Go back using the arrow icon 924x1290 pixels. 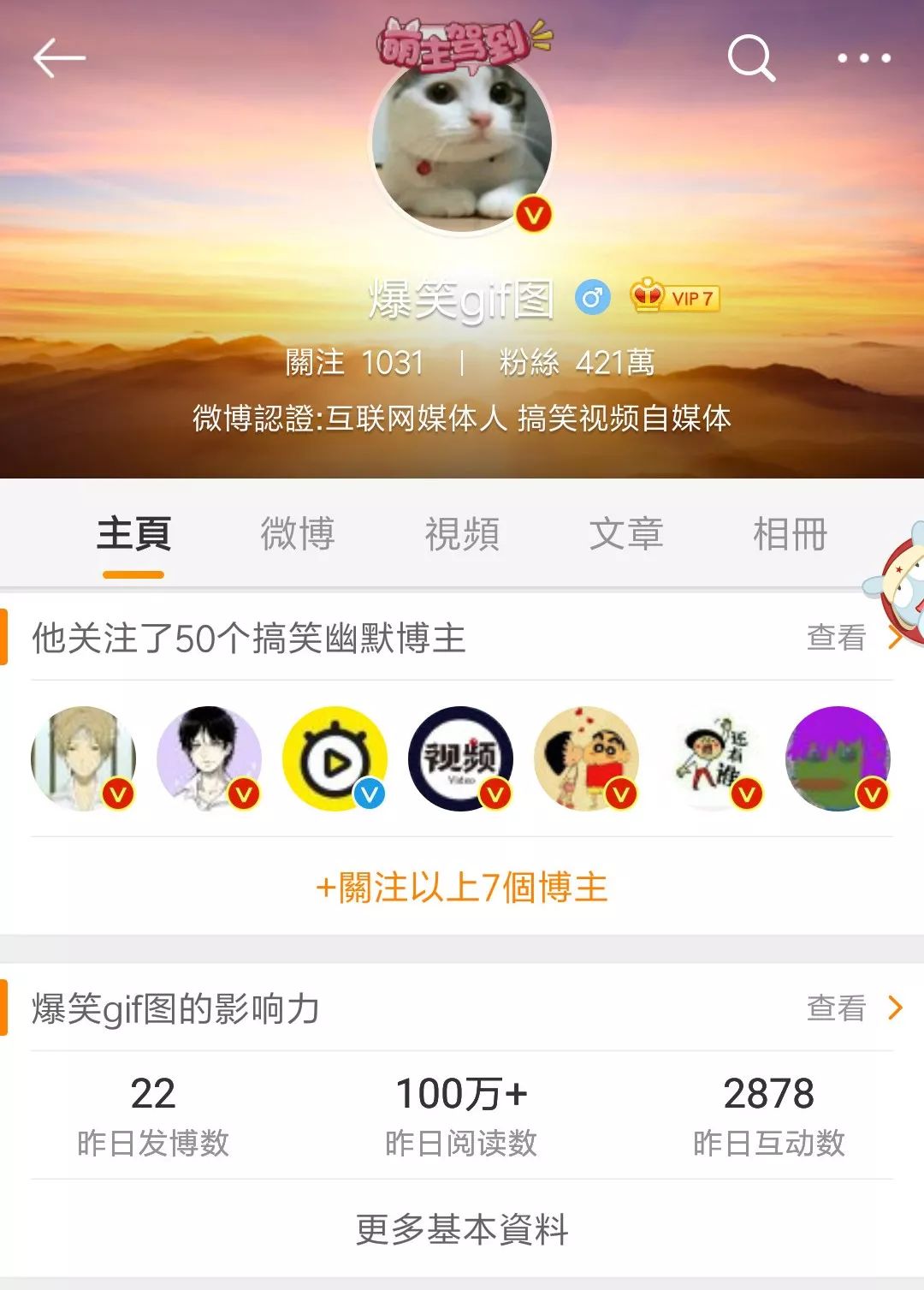pos(59,58)
